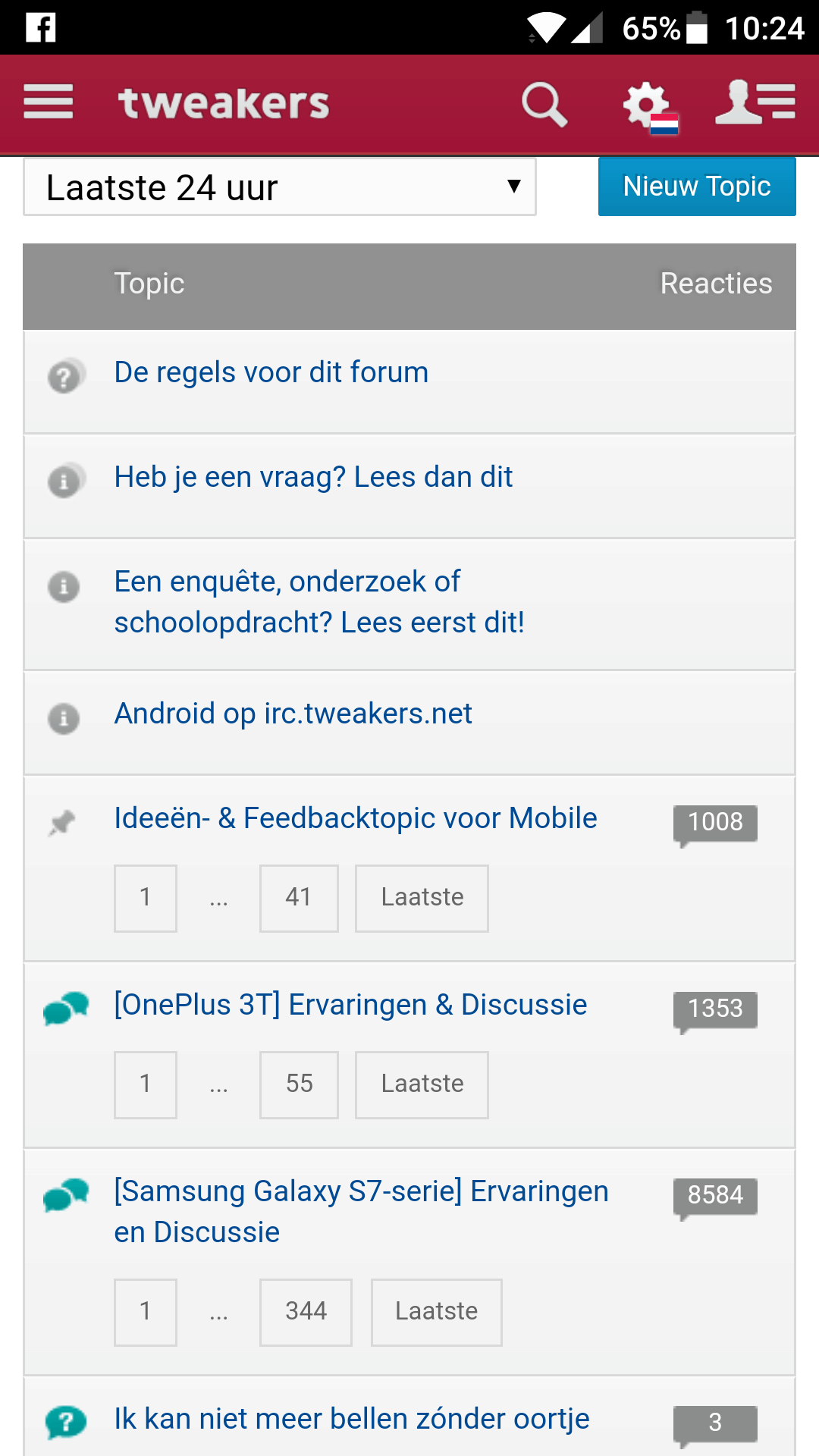Screen dimensions: 819x1456
Task: Expand the 'Laatste 24 uur' dropdown
Action: click(x=280, y=187)
